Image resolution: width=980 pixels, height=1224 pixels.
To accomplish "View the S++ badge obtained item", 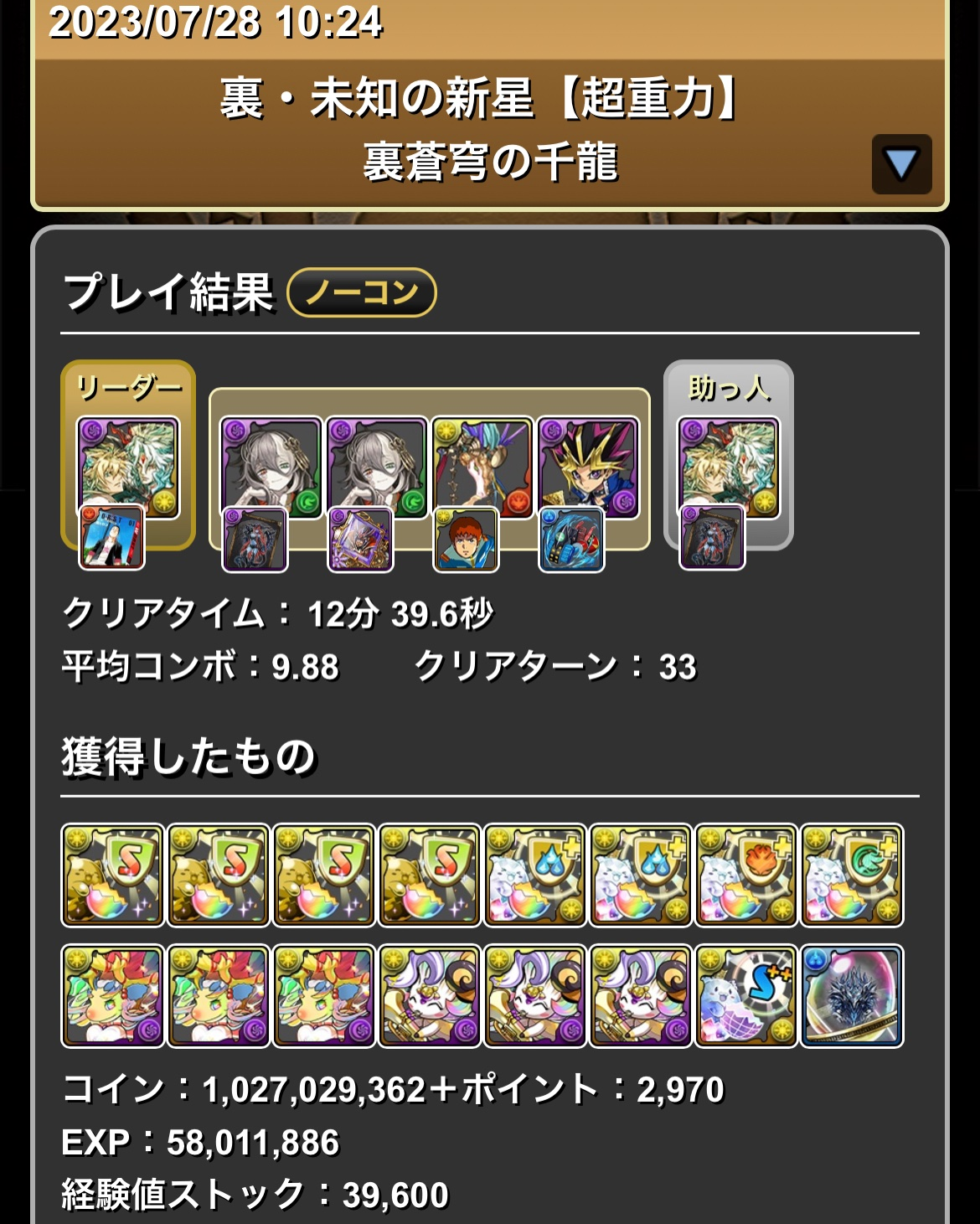I will pyautogui.click(x=745, y=996).
